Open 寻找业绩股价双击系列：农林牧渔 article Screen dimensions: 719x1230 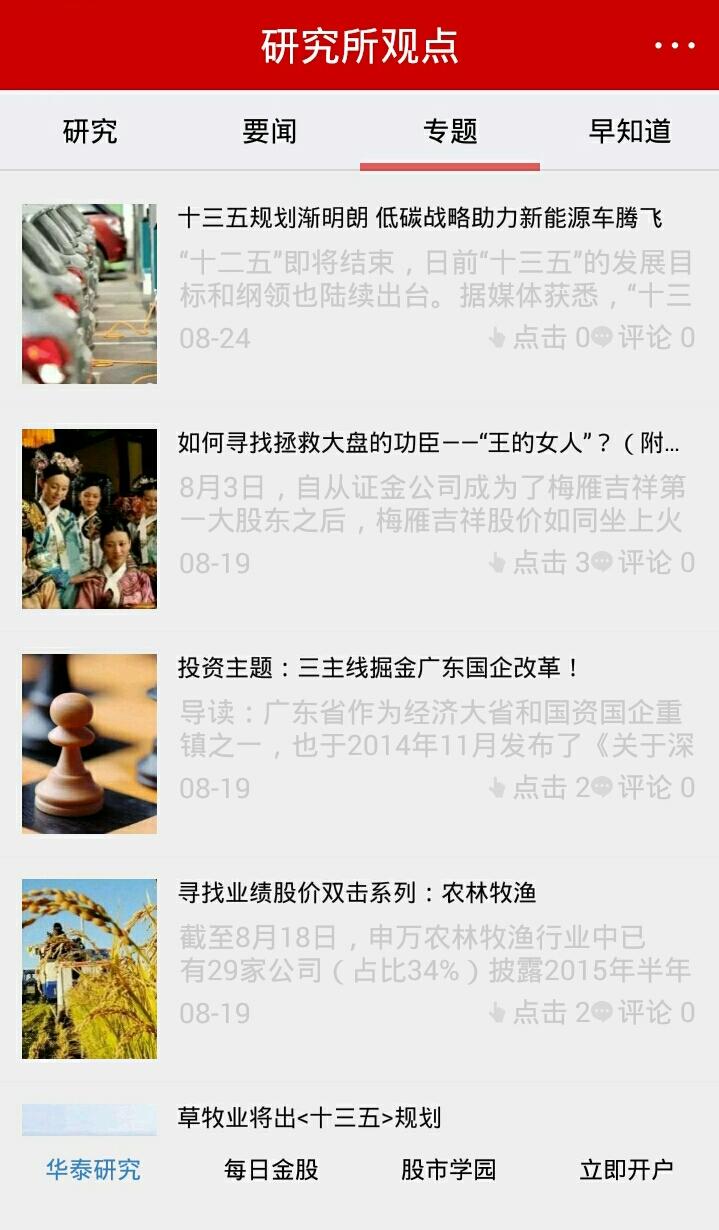tap(357, 893)
